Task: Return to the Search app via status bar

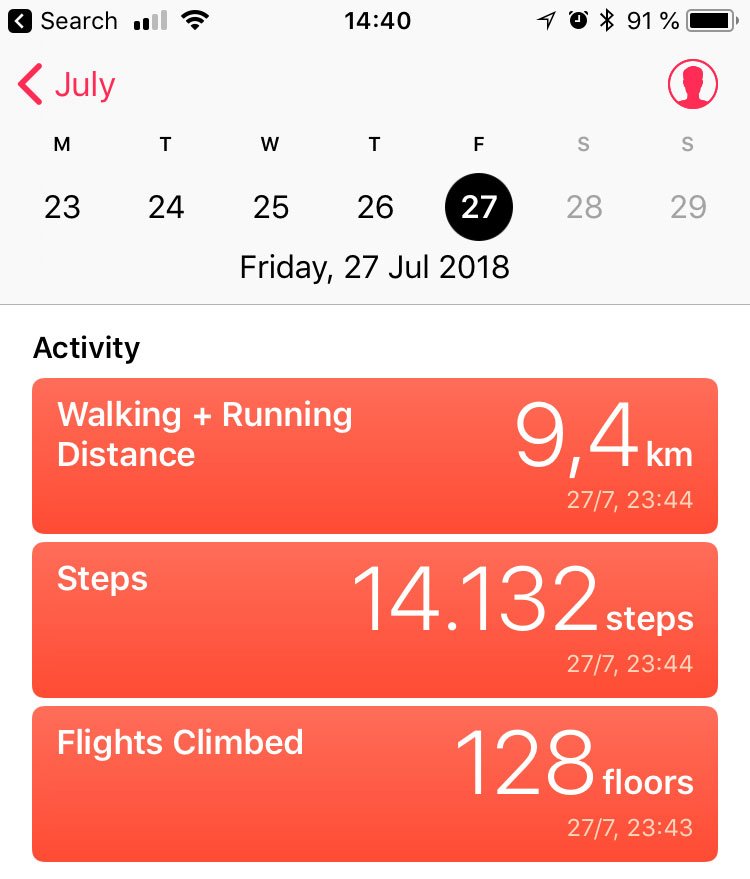Action: pos(65,21)
